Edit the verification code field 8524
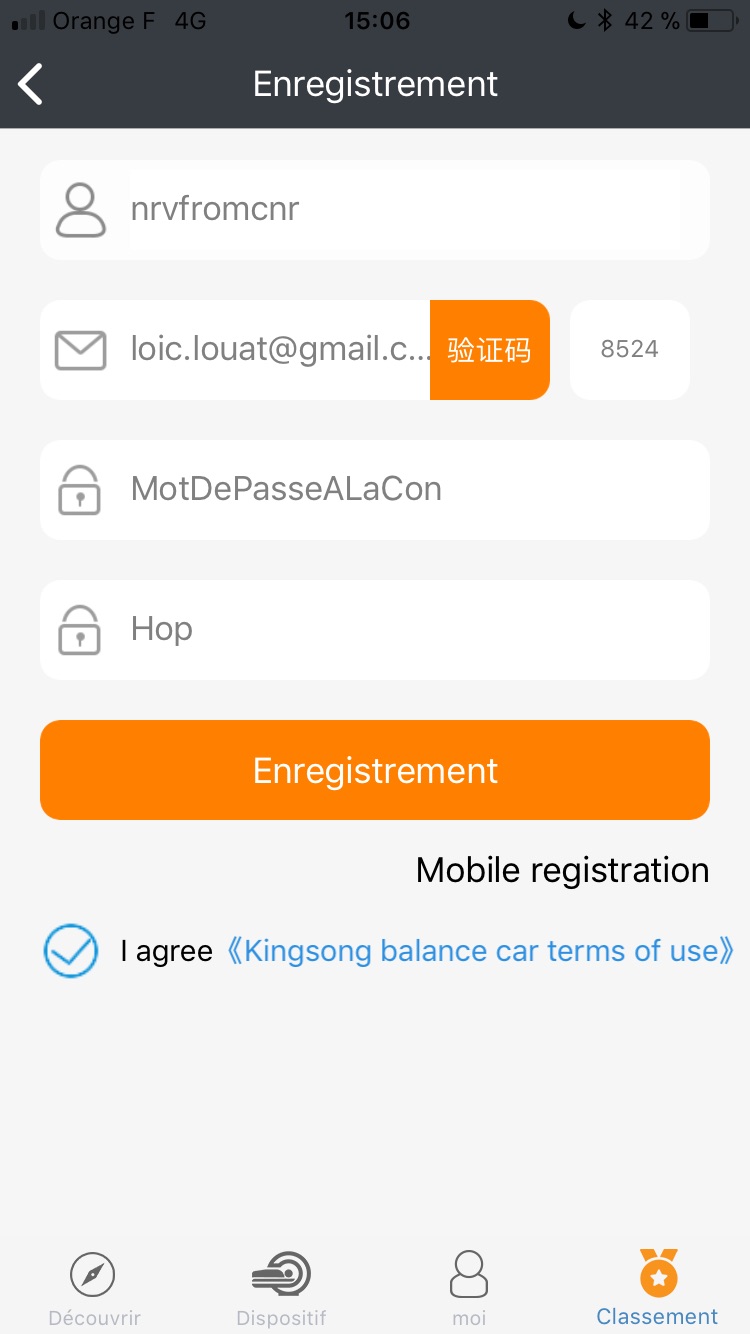The image size is (750, 1334). point(630,350)
